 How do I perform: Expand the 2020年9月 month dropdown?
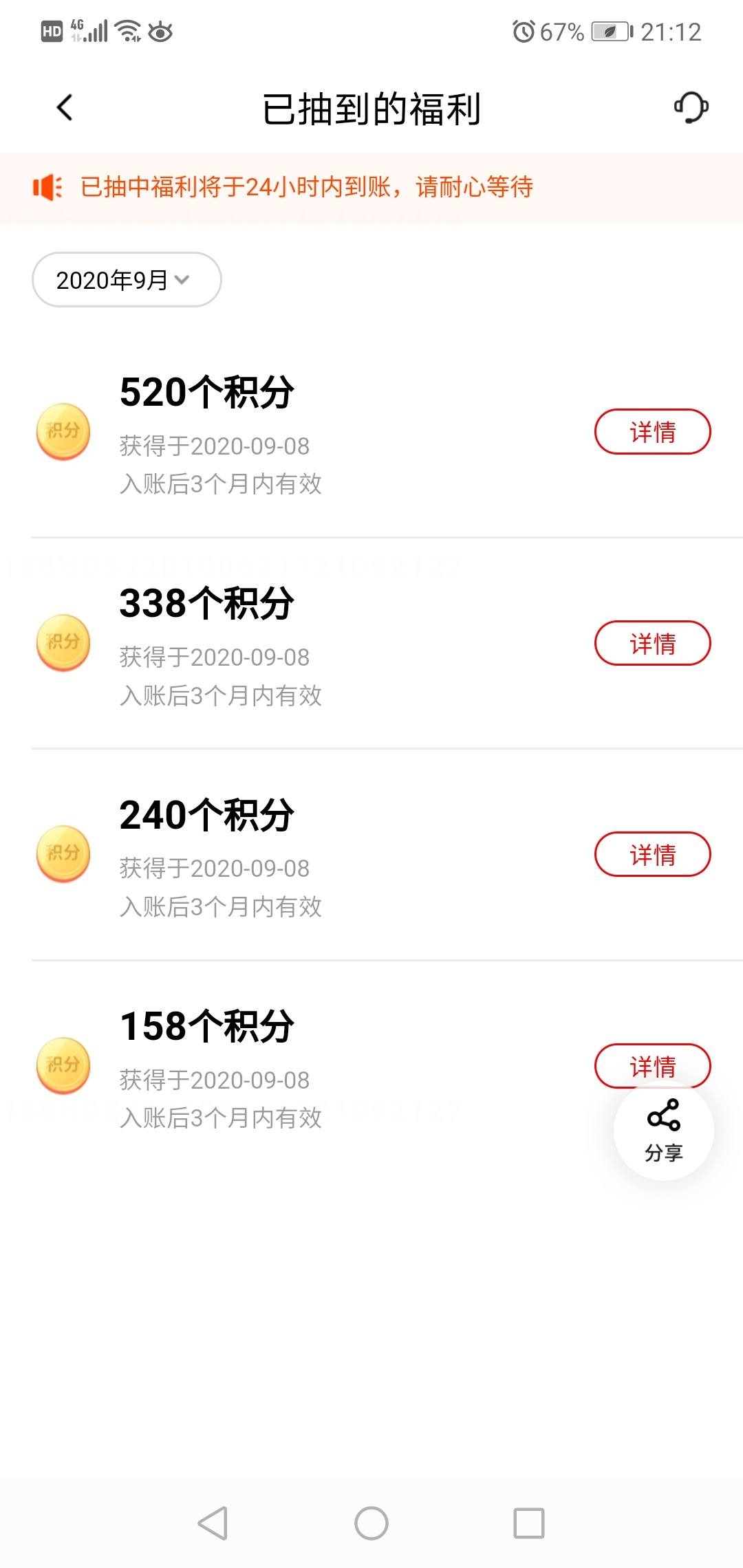(127, 279)
